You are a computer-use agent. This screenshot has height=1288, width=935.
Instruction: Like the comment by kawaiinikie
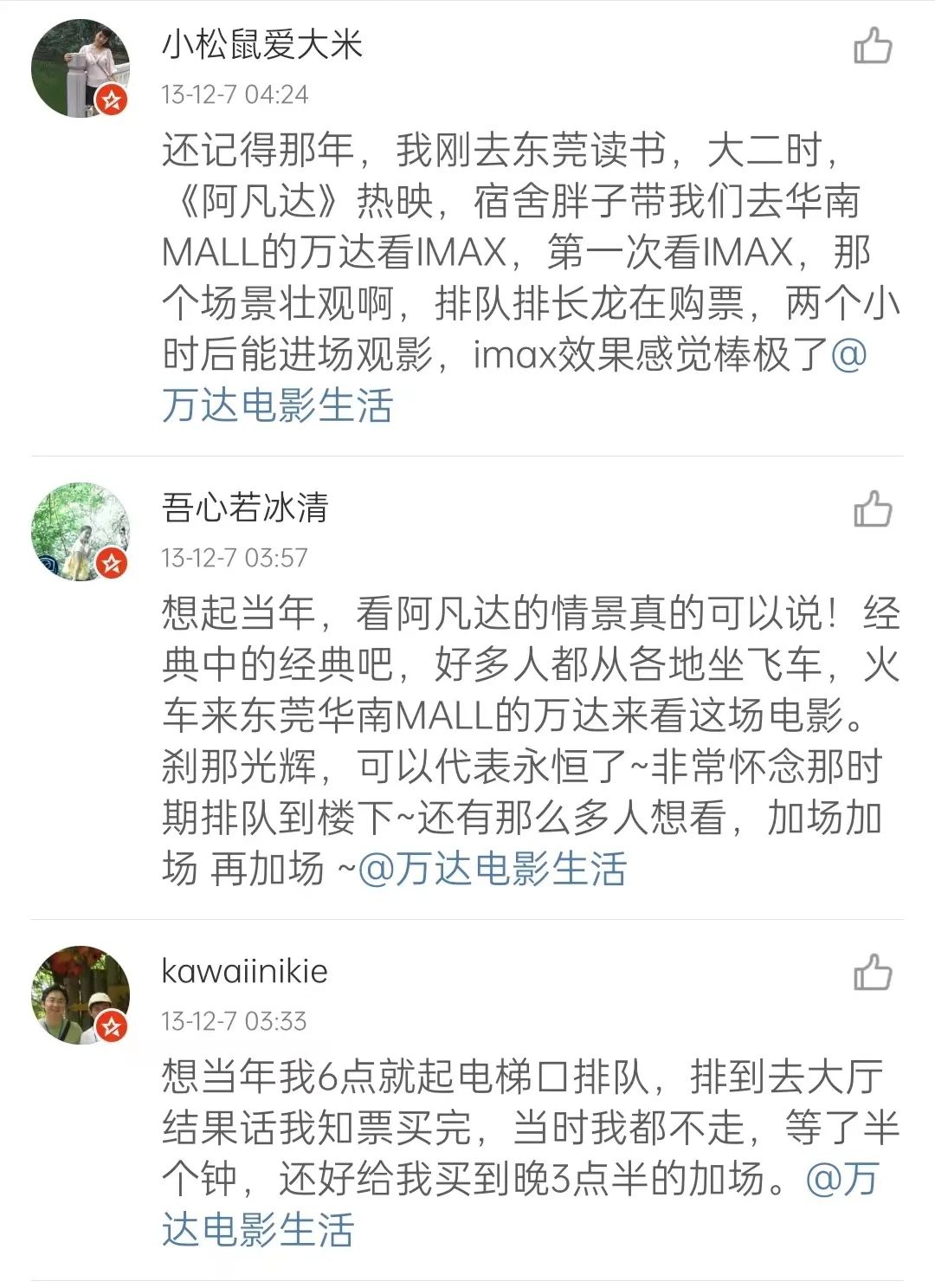[872, 973]
